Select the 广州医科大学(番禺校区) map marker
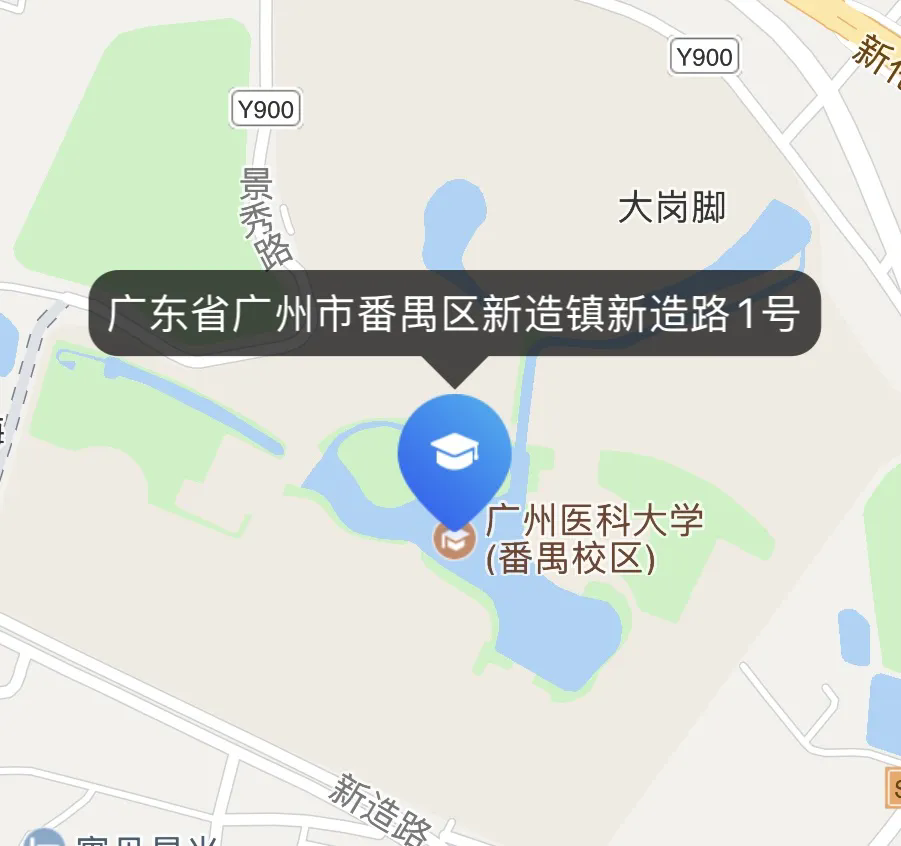 455,541
